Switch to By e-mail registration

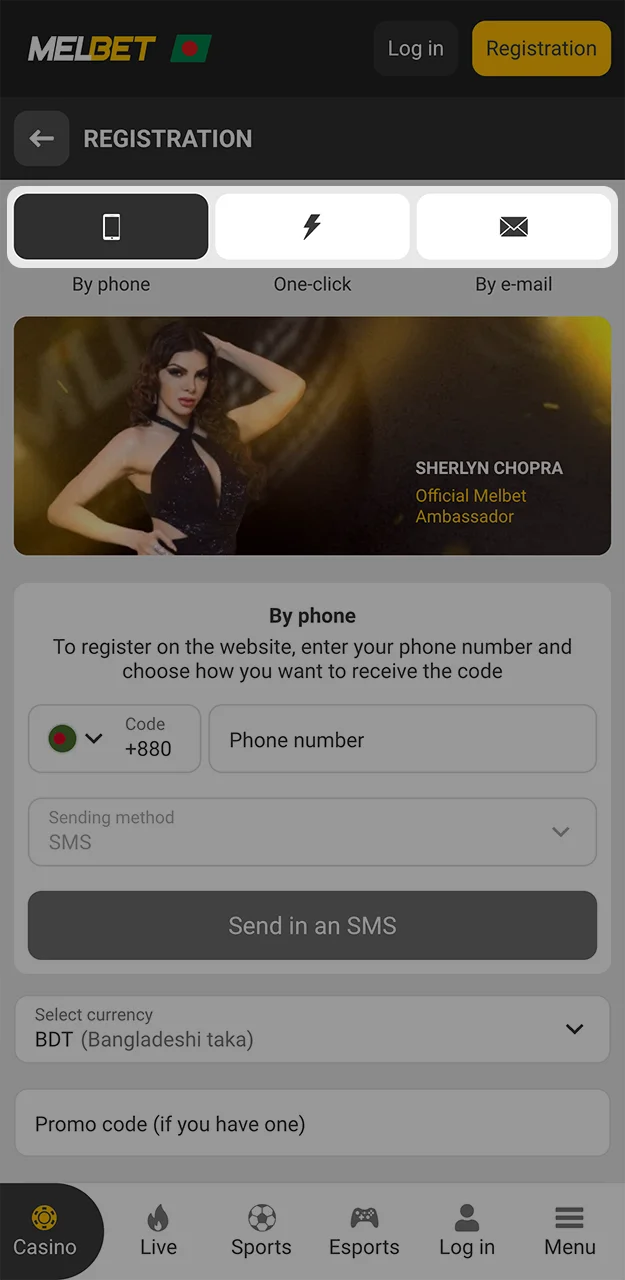(513, 227)
